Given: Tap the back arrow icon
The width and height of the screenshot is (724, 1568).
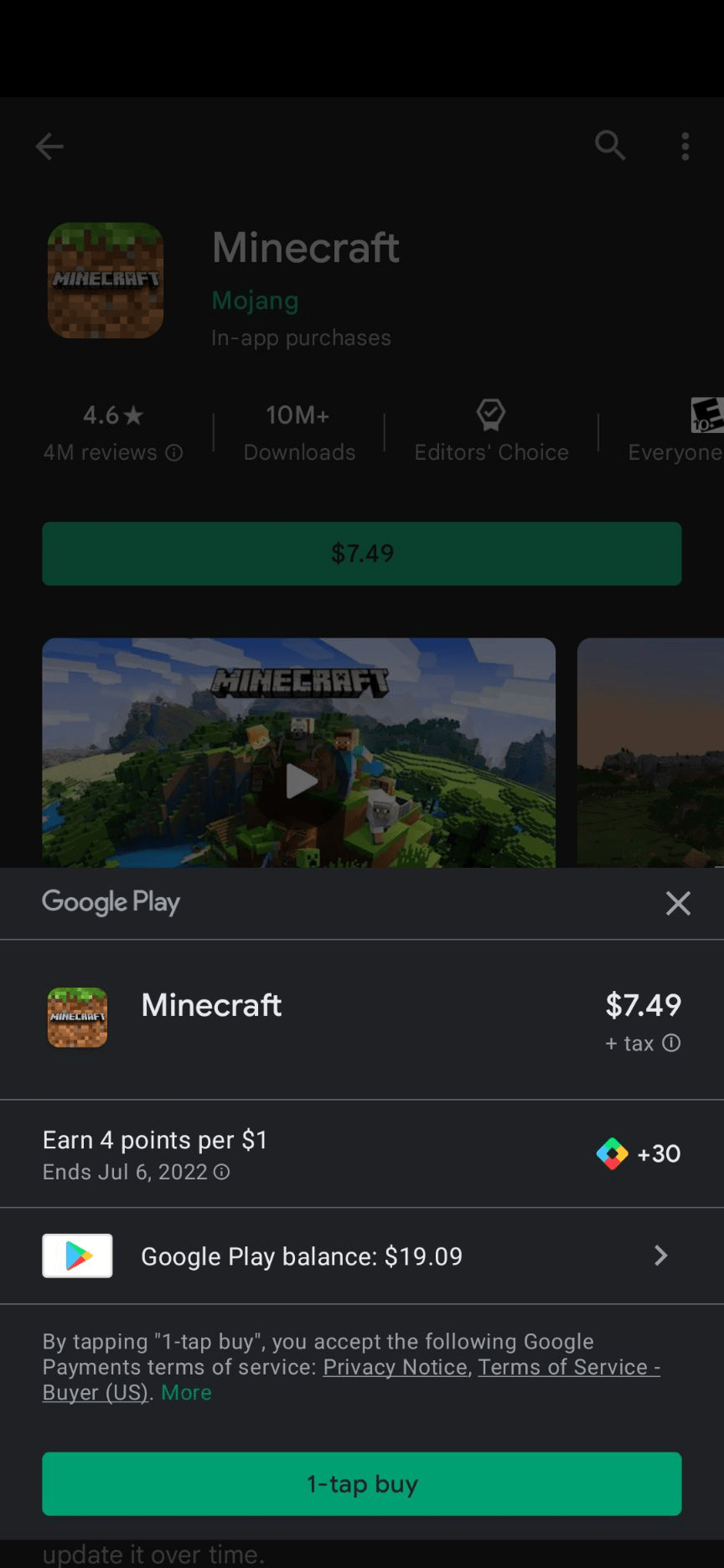Looking at the screenshot, I should click(x=49, y=146).
